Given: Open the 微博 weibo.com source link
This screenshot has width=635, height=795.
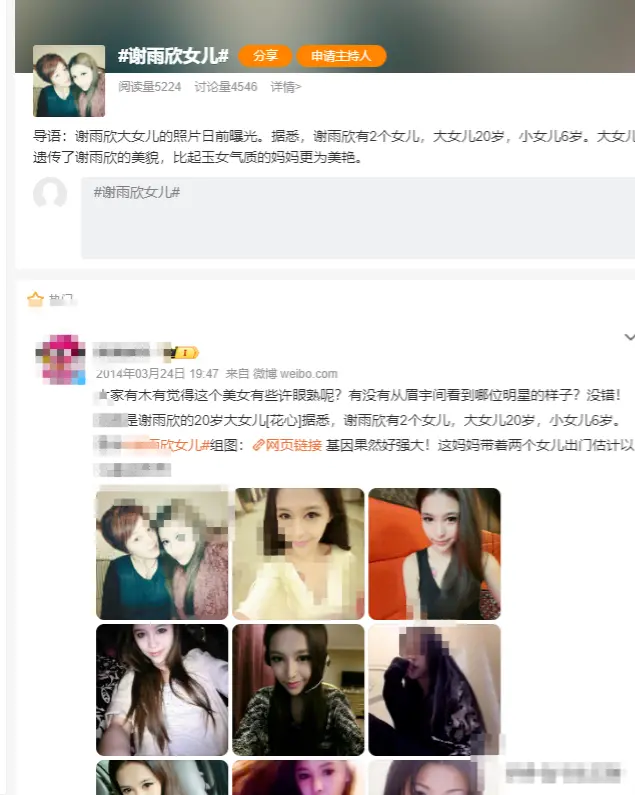Looking at the screenshot, I should tap(295, 373).
